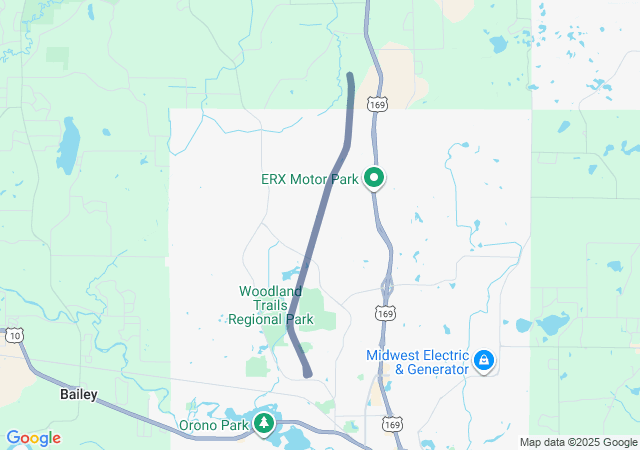Image resolution: width=640 pixels, height=450 pixels.
Task: Tap the Orono Park marker
Action: (264, 423)
